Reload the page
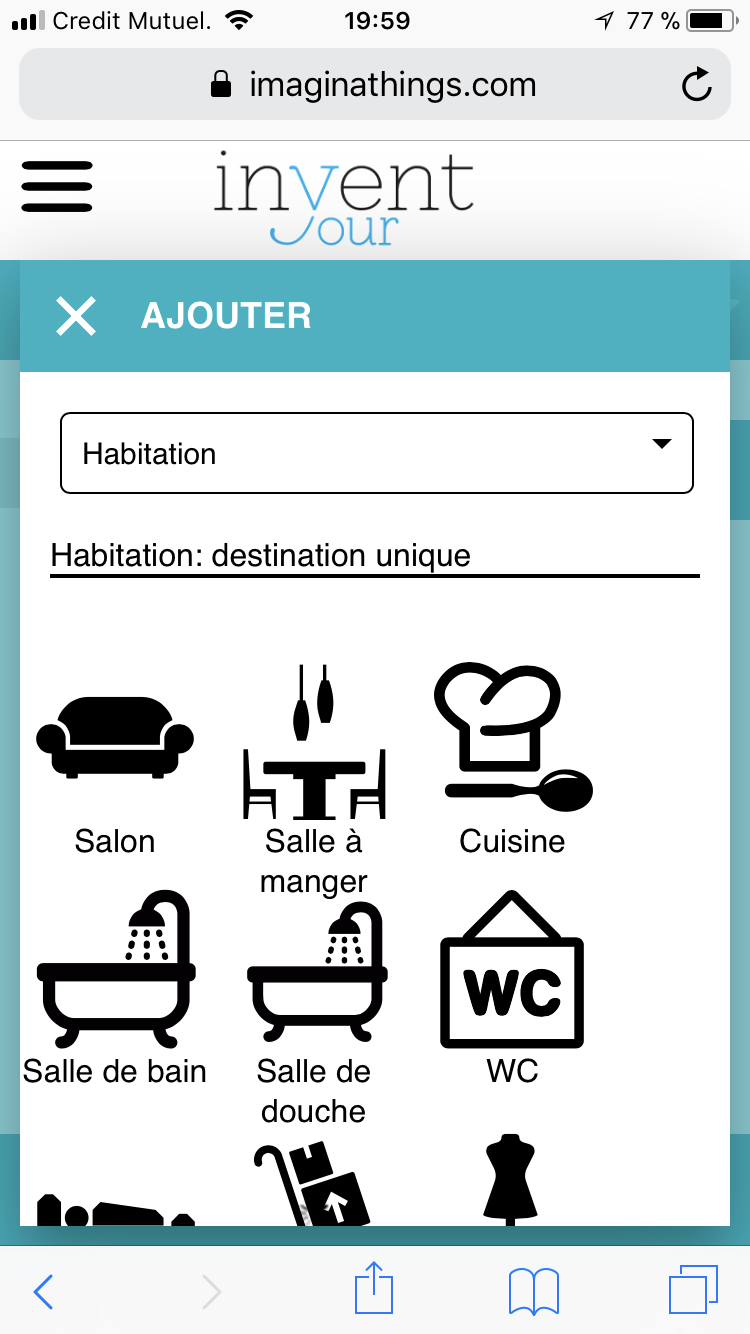Viewport: 750px width, 1334px height. [x=696, y=85]
